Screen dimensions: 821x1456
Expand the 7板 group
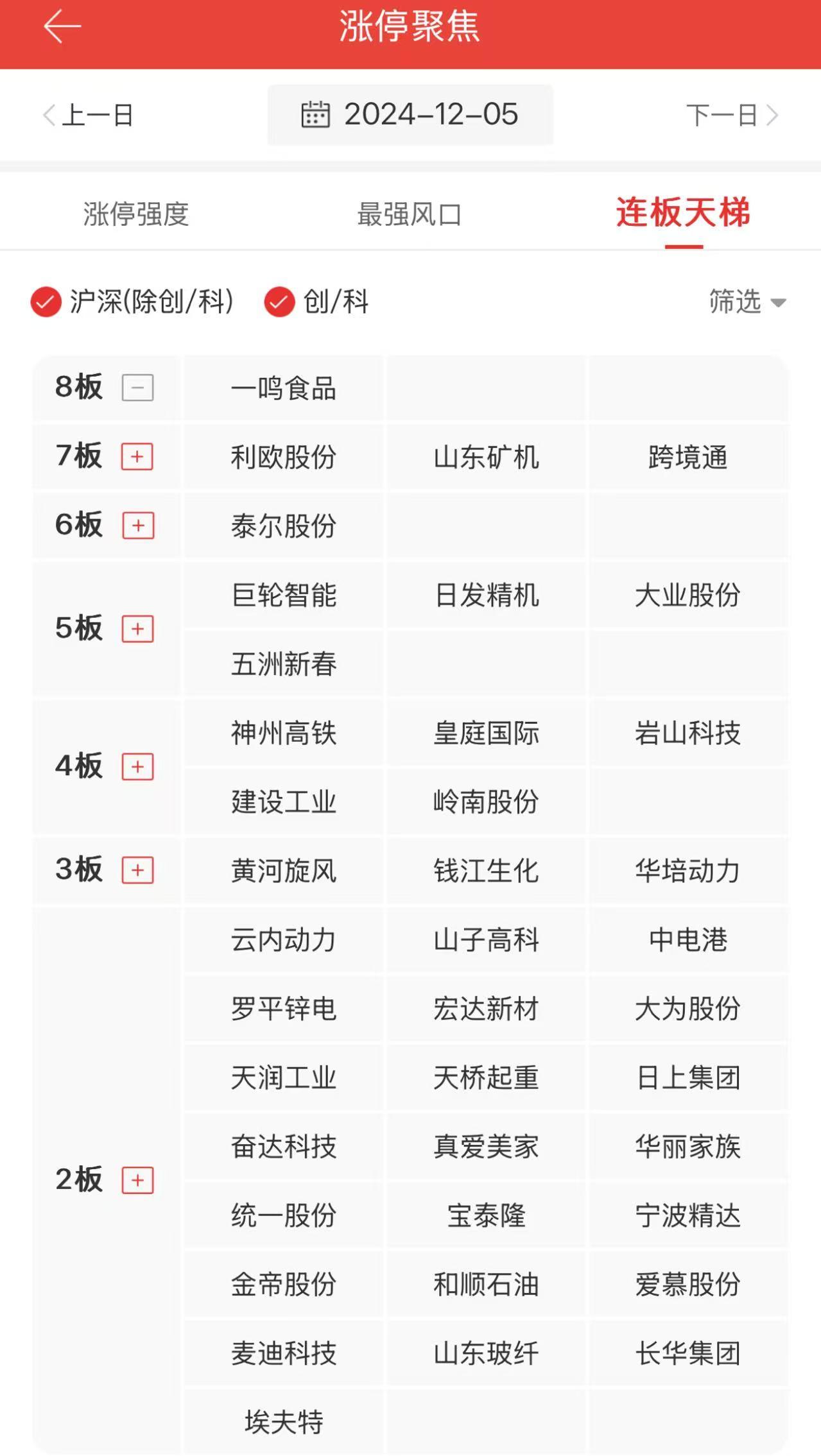pos(137,458)
